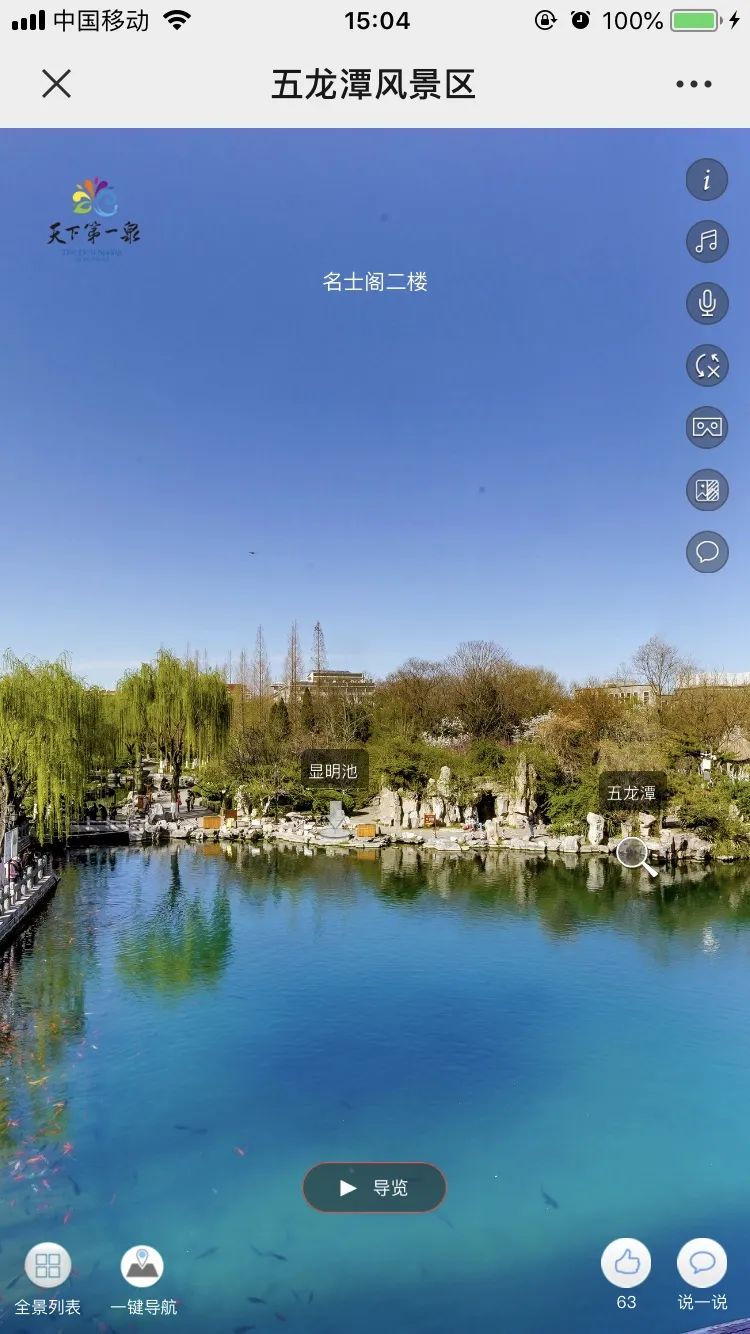The width and height of the screenshot is (750, 1334).
Task: Toggle background music
Action: pos(707,242)
